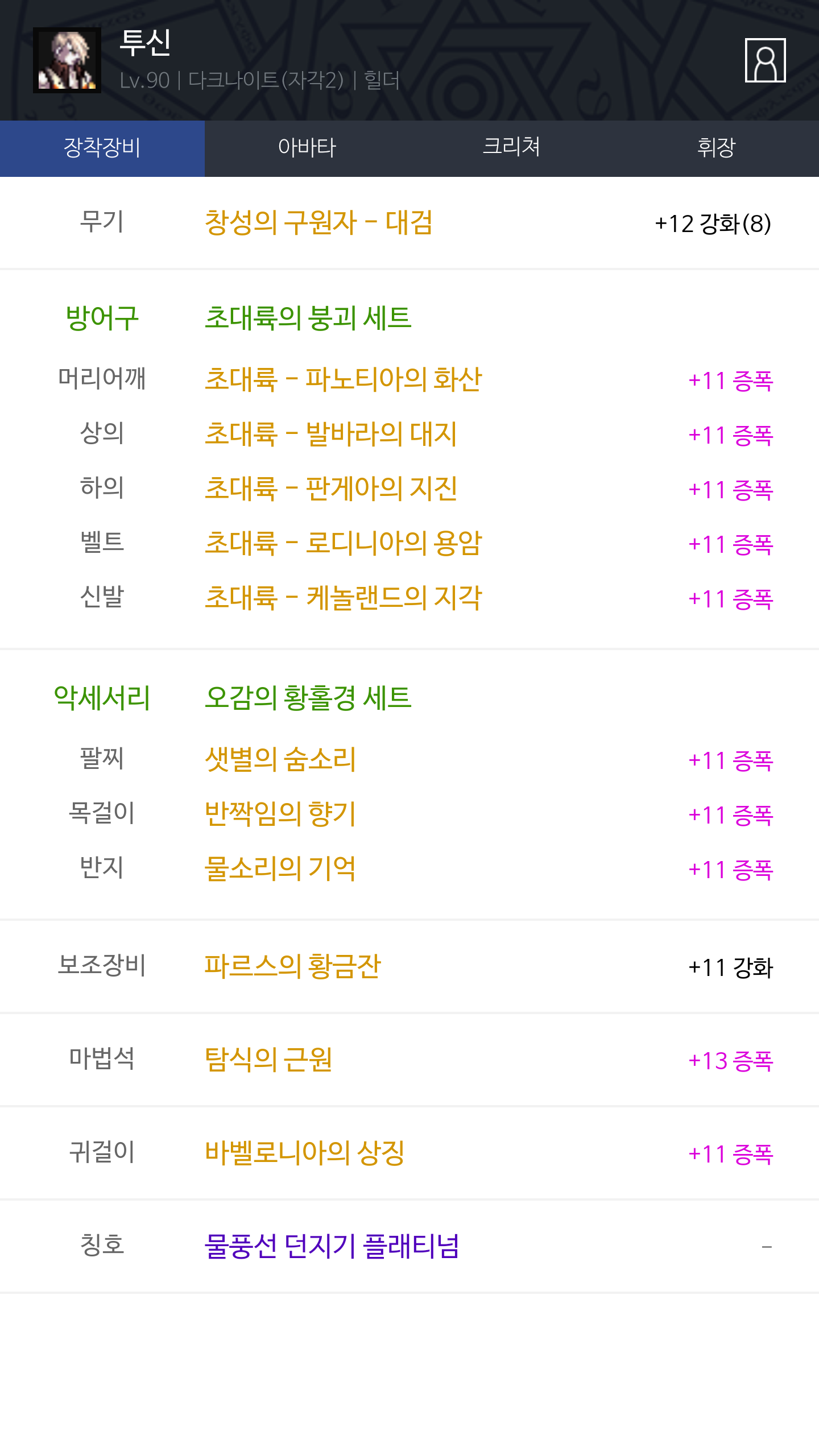Viewport: 819px width, 1456px height.
Task: Open earring 바벨로니아의 상징
Action: pos(305,1153)
